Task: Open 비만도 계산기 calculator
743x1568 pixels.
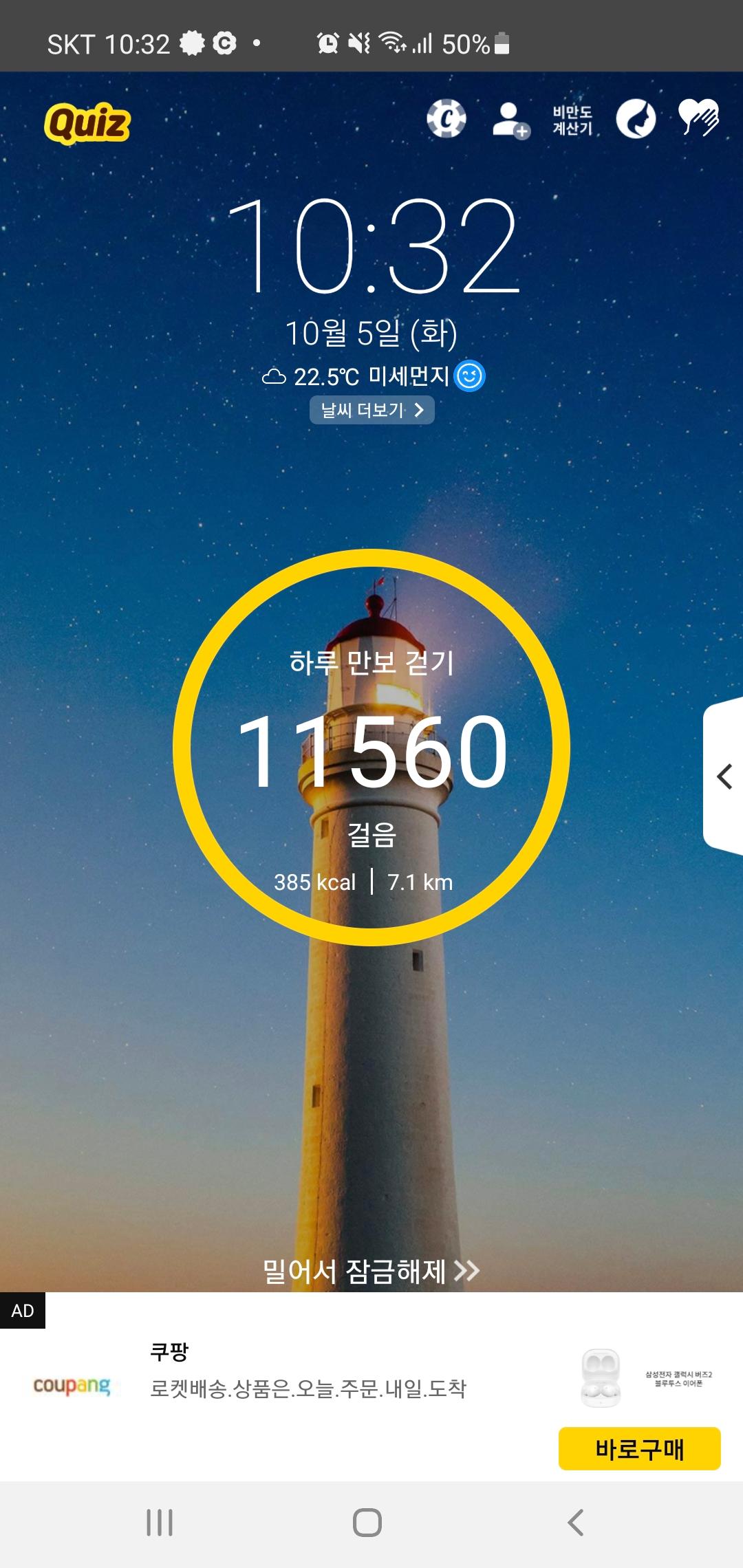Action: [572, 120]
